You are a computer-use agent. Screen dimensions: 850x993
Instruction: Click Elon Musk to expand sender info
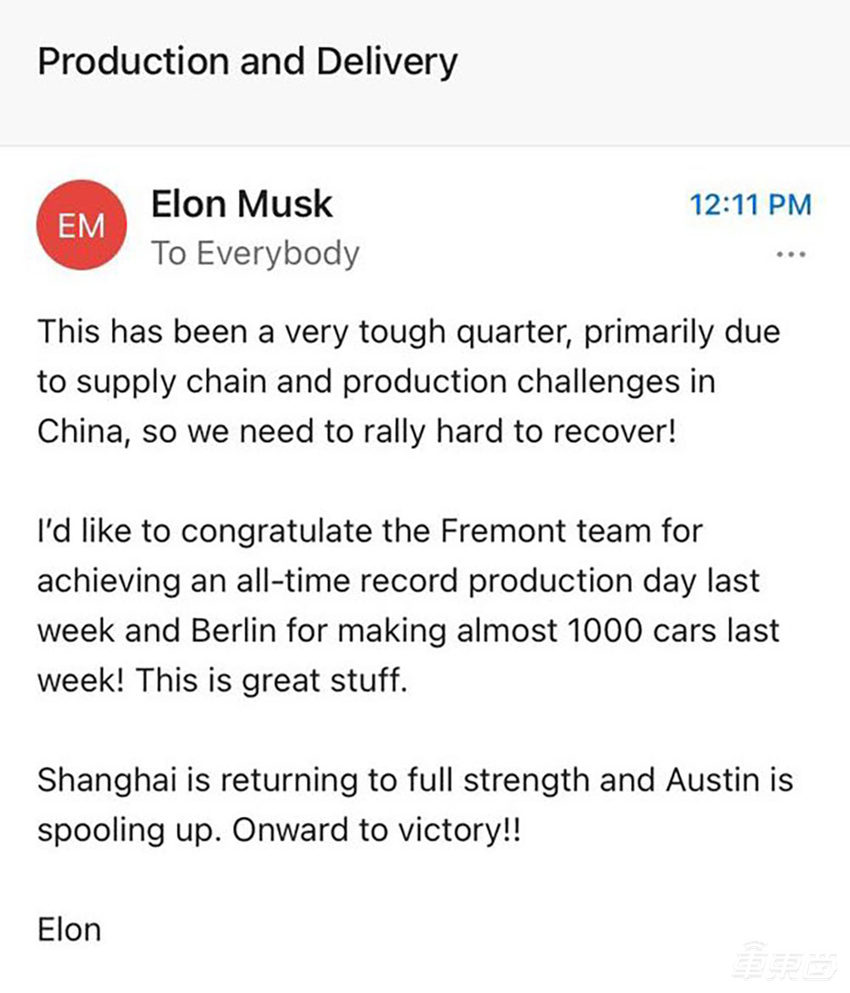pos(242,204)
